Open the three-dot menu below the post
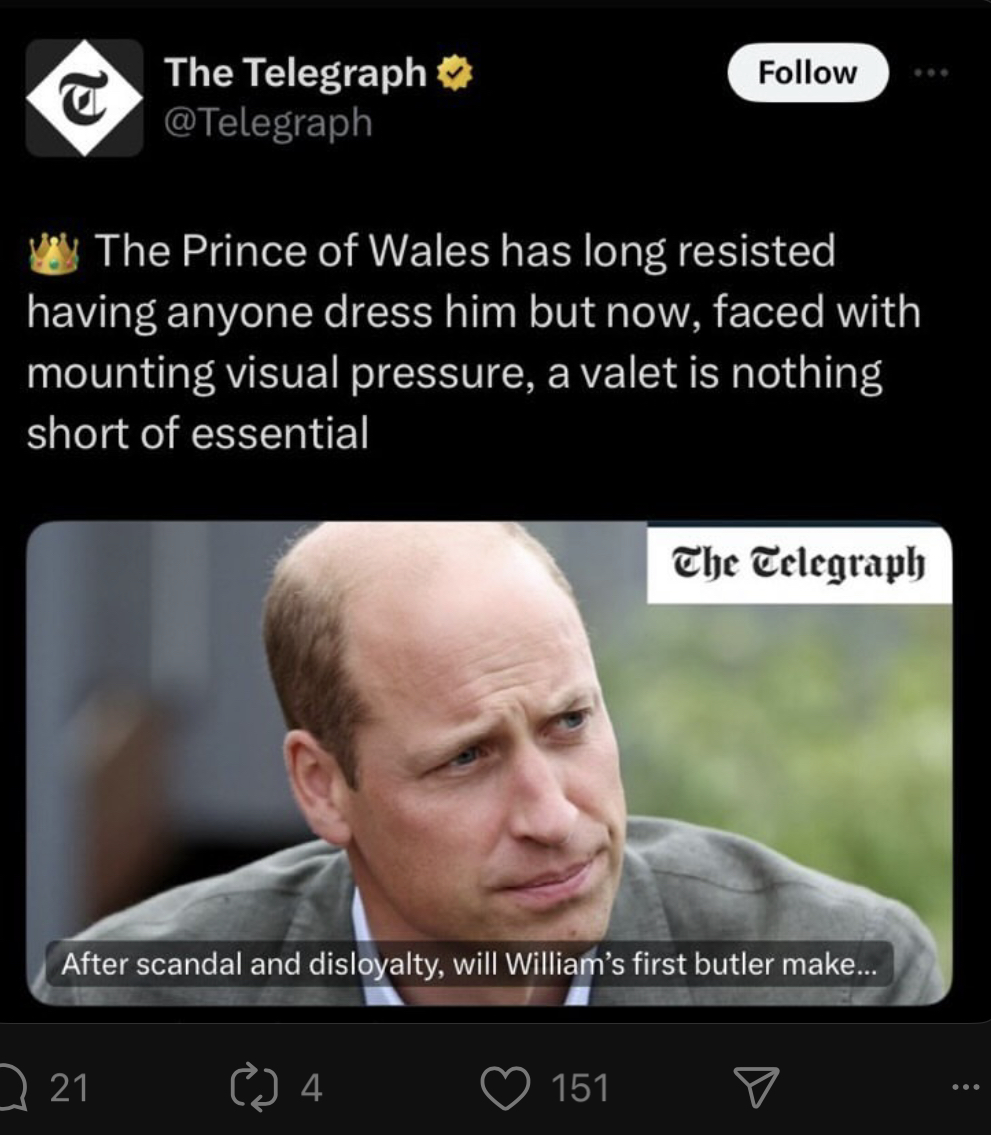The width and height of the screenshot is (991, 1135). pyautogui.click(x=966, y=1087)
